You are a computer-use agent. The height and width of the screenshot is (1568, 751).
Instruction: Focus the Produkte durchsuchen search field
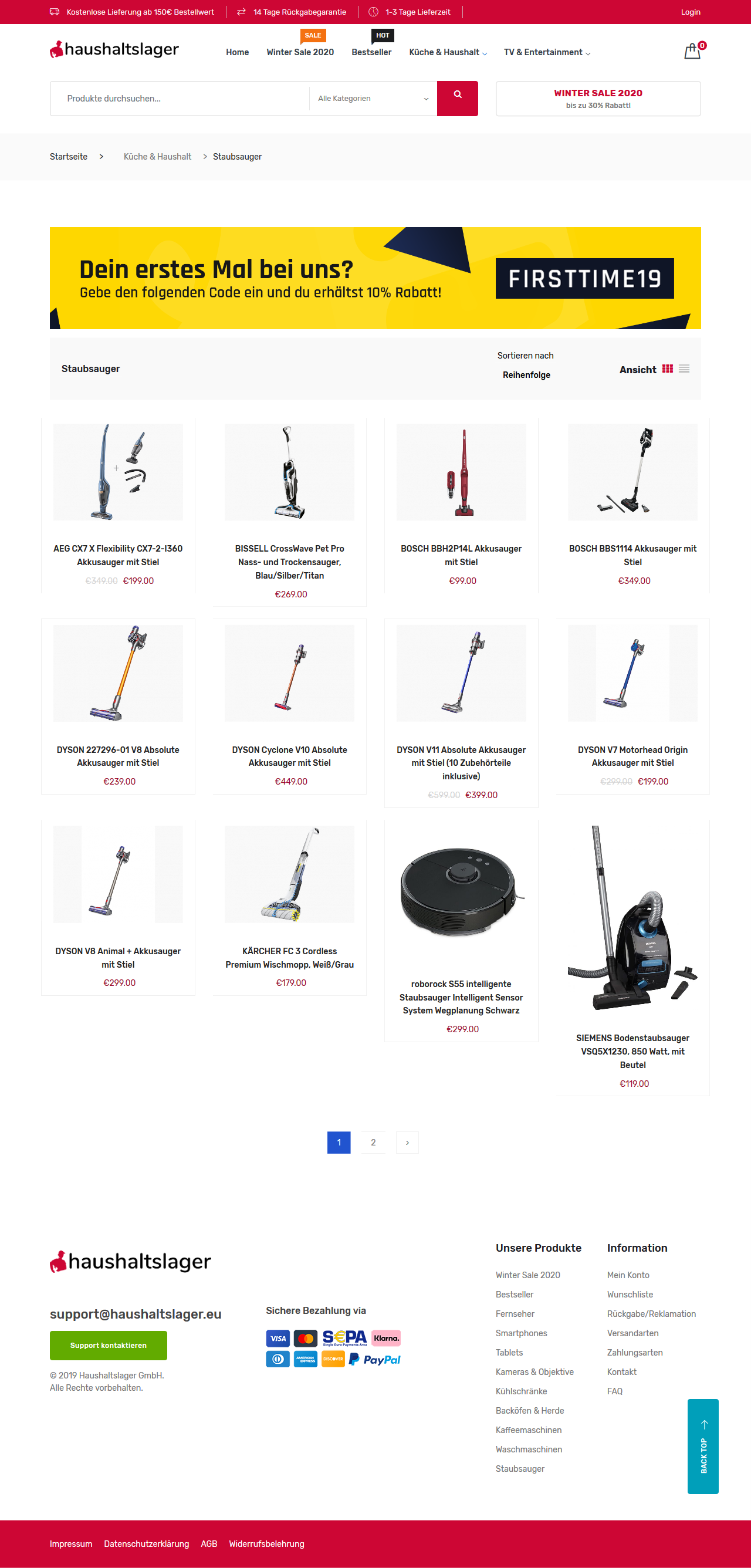[x=180, y=98]
